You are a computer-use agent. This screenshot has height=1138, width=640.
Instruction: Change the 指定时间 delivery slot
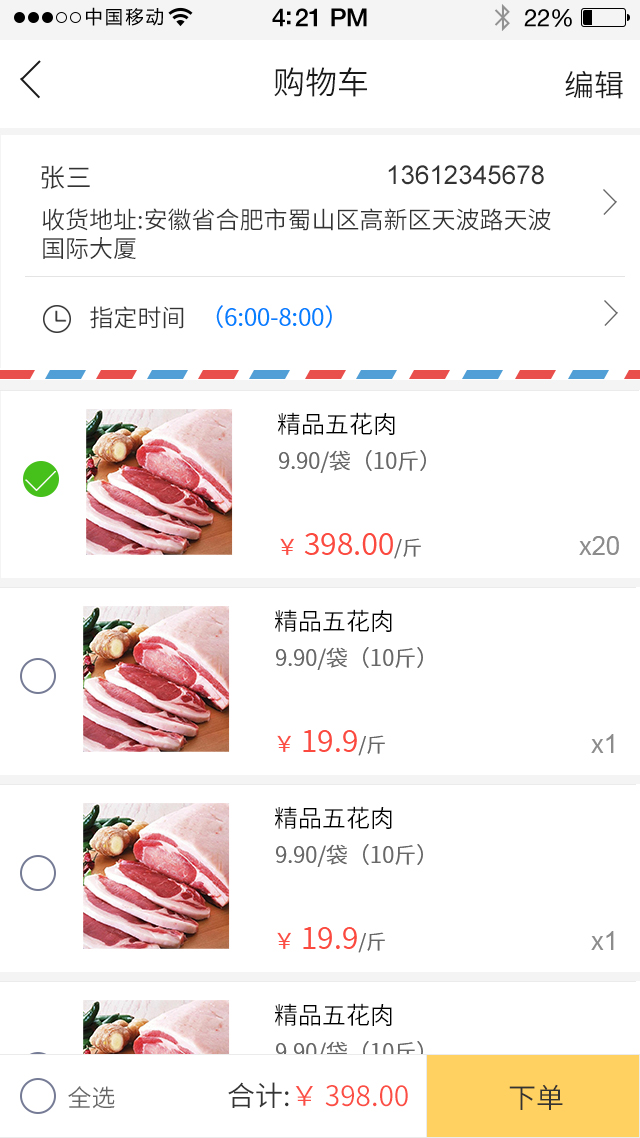click(x=320, y=317)
